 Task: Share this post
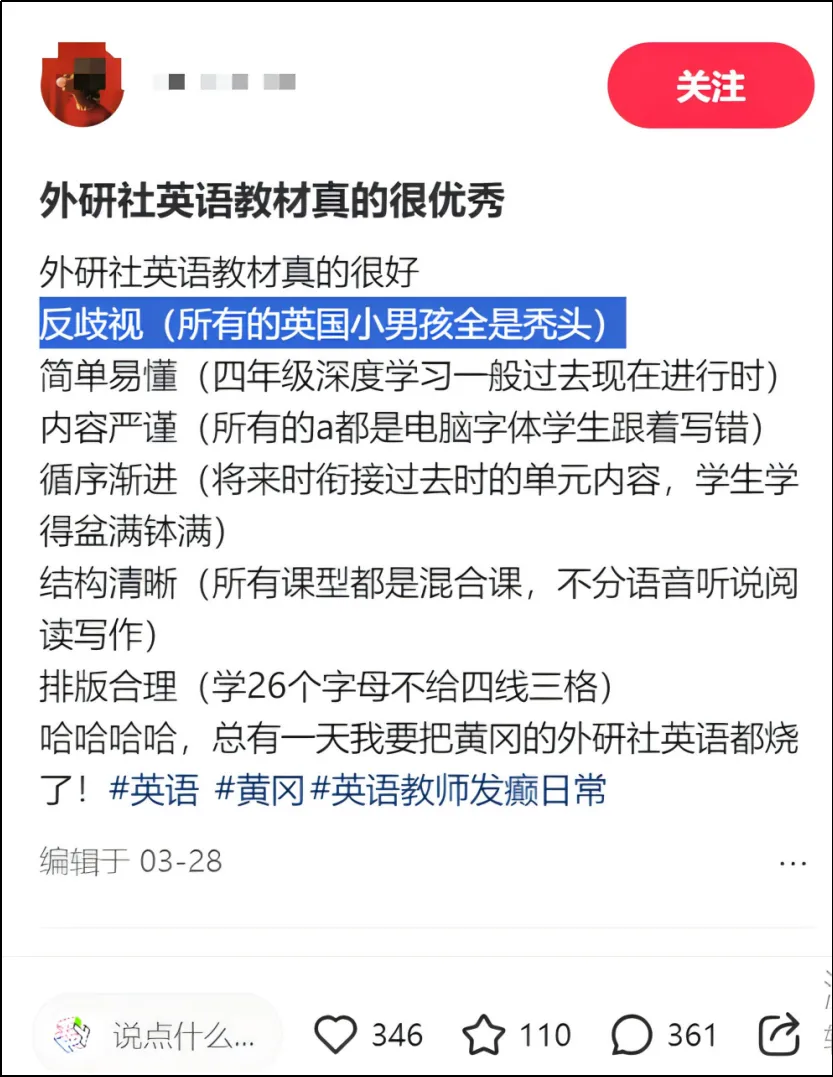coord(780,1034)
